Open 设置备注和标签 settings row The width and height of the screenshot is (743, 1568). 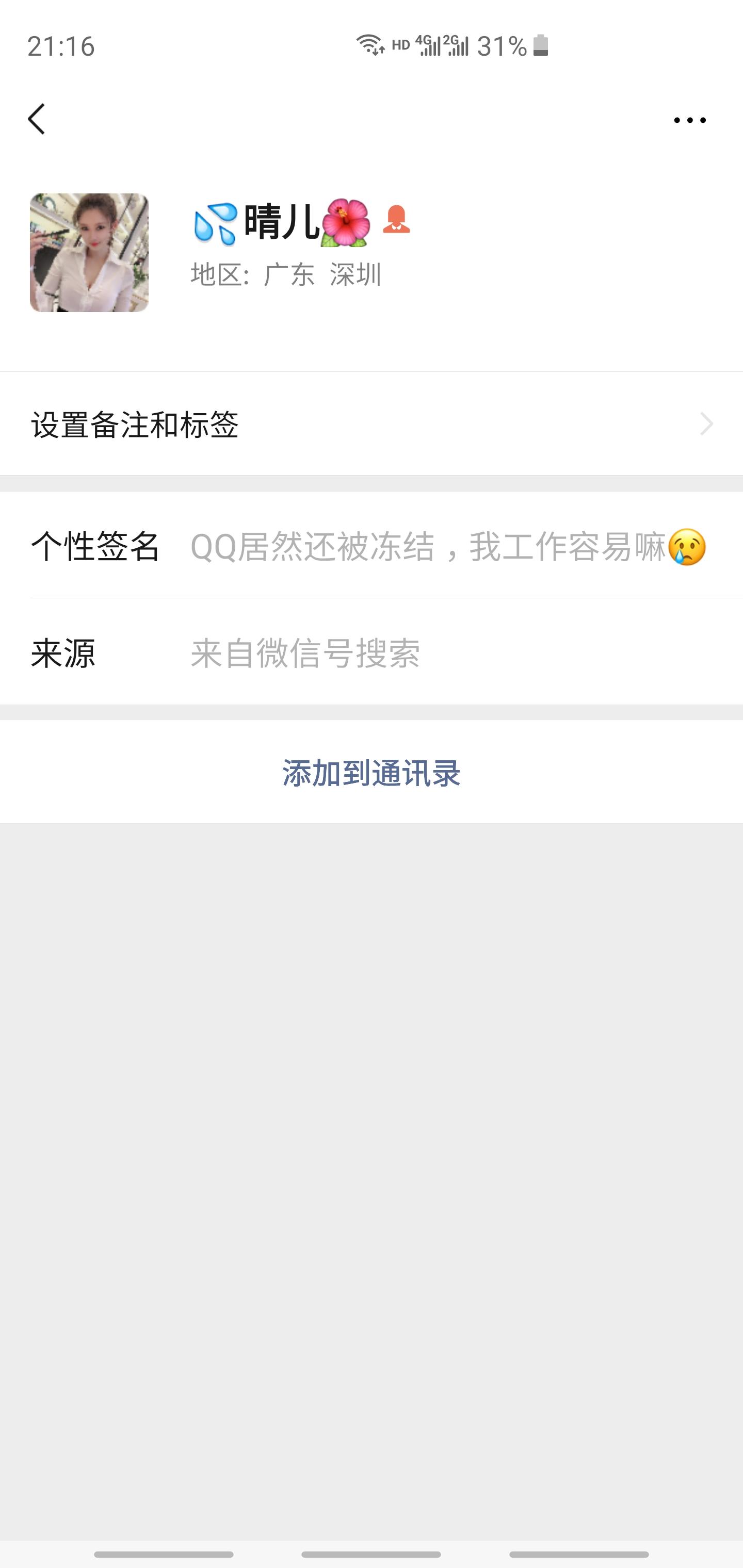372,423
